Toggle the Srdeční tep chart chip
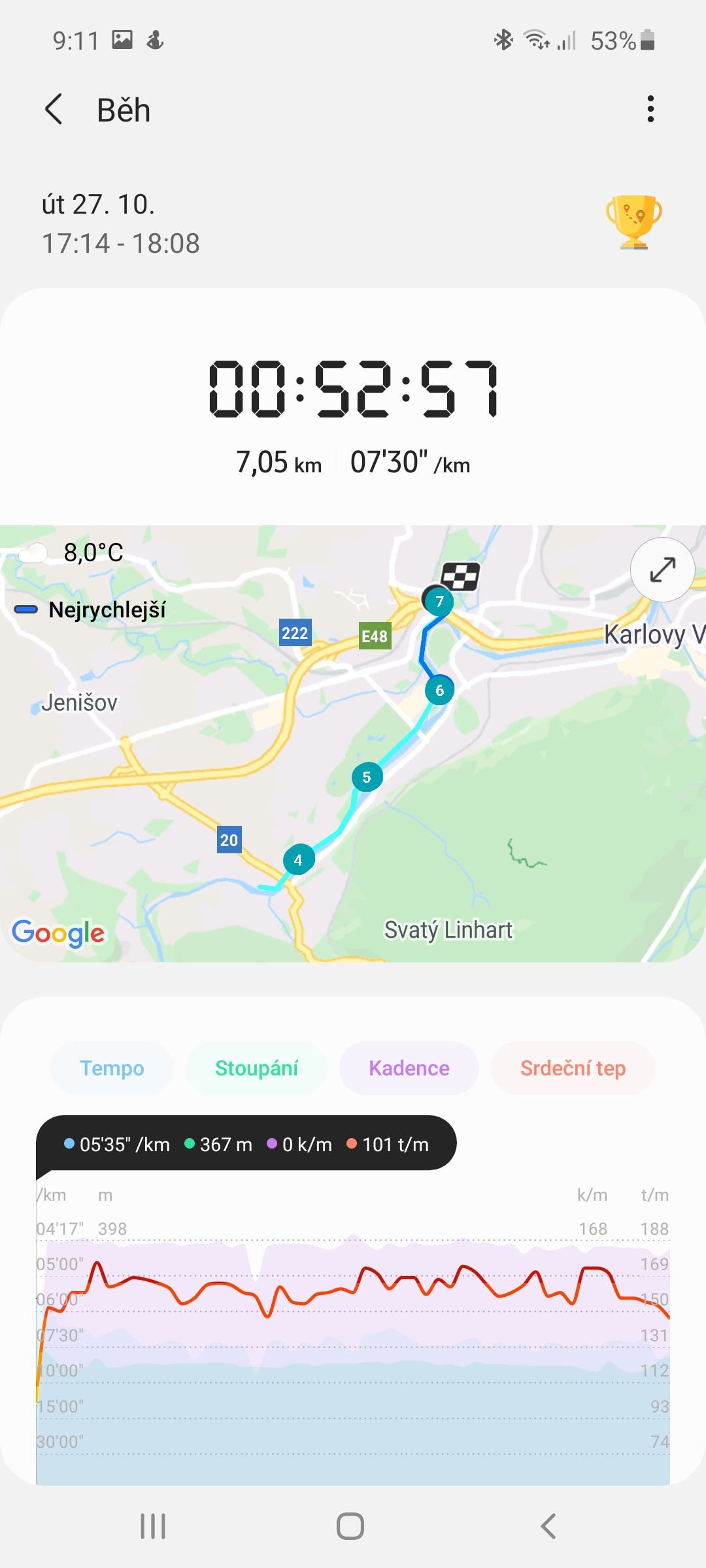Screen dimensions: 706x1568 pyautogui.click(x=573, y=1068)
